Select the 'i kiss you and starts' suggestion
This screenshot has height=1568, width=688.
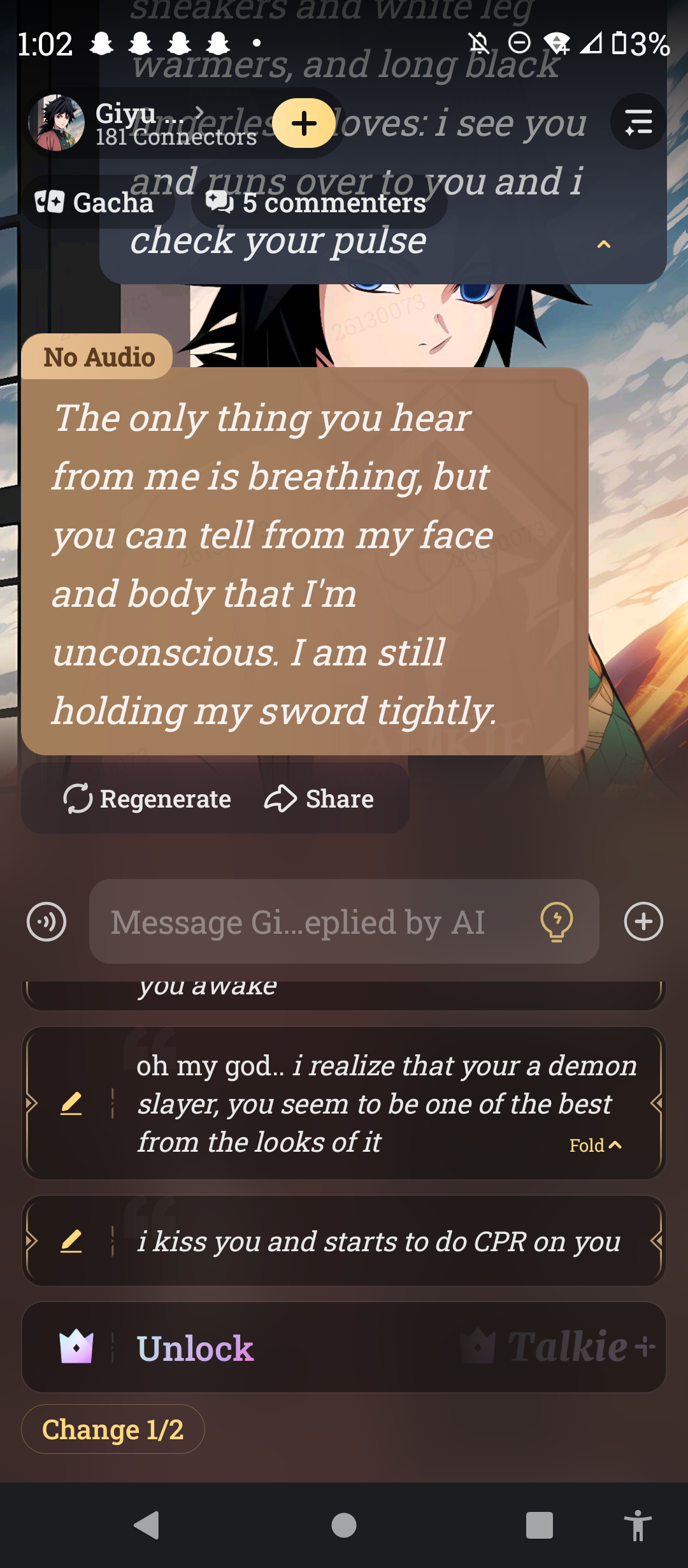tap(379, 1242)
